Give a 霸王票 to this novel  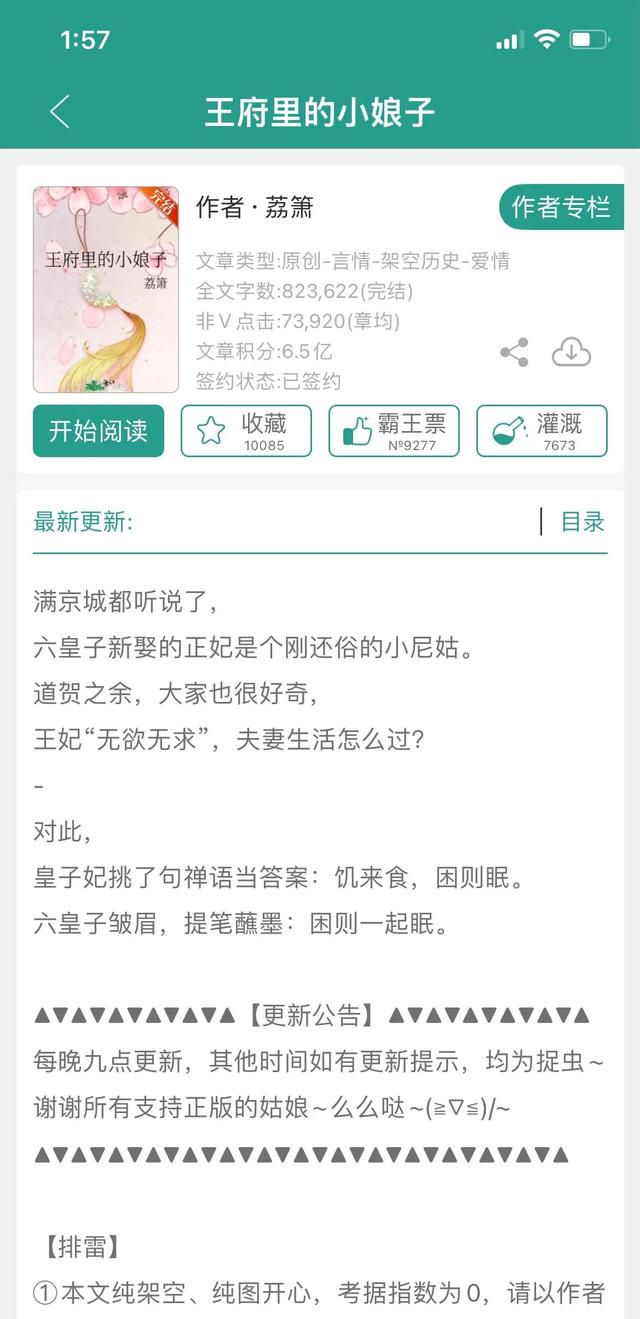394,431
